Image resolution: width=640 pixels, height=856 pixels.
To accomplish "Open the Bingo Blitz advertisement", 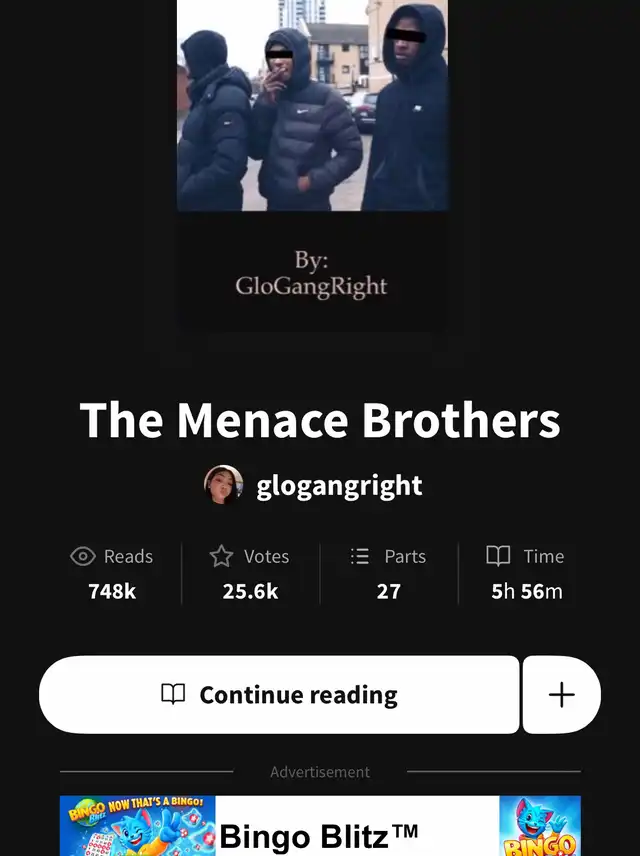I will tap(320, 826).
